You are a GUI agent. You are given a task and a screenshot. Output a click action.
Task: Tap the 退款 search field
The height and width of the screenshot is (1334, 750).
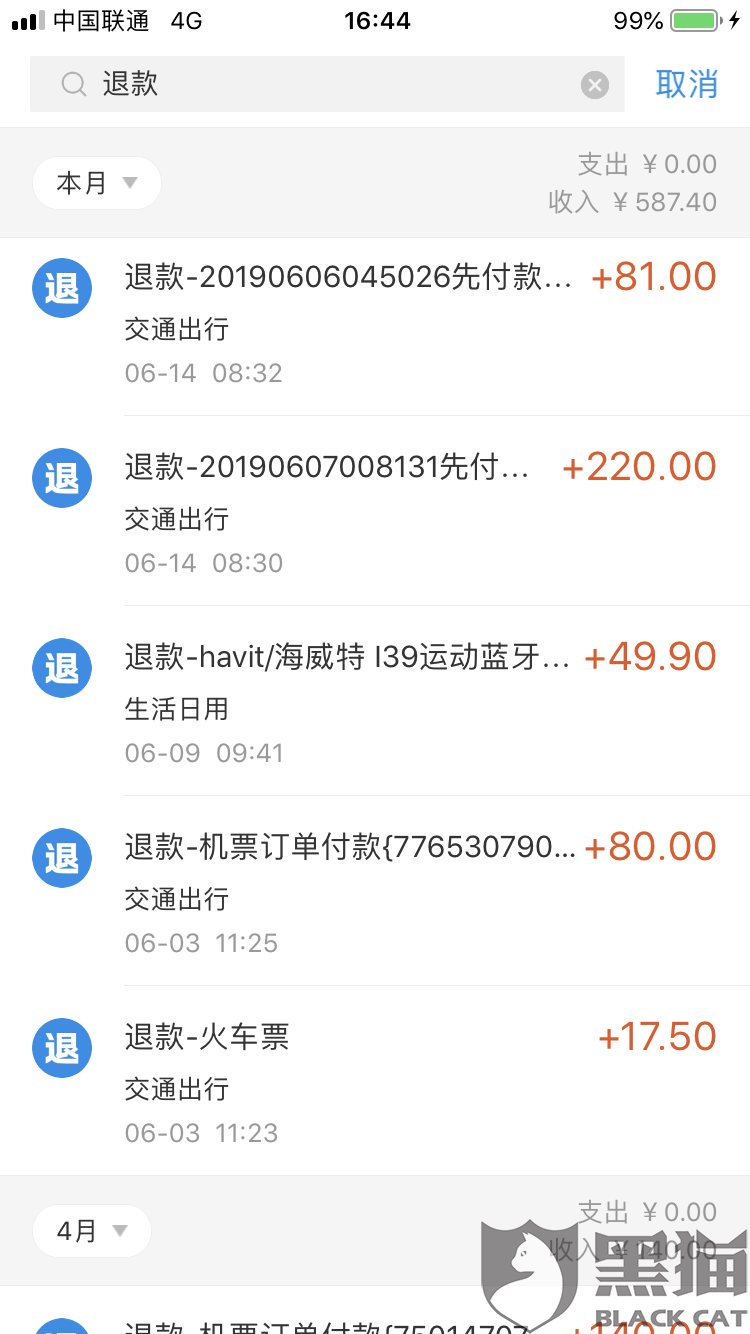(x=320, y=84)
